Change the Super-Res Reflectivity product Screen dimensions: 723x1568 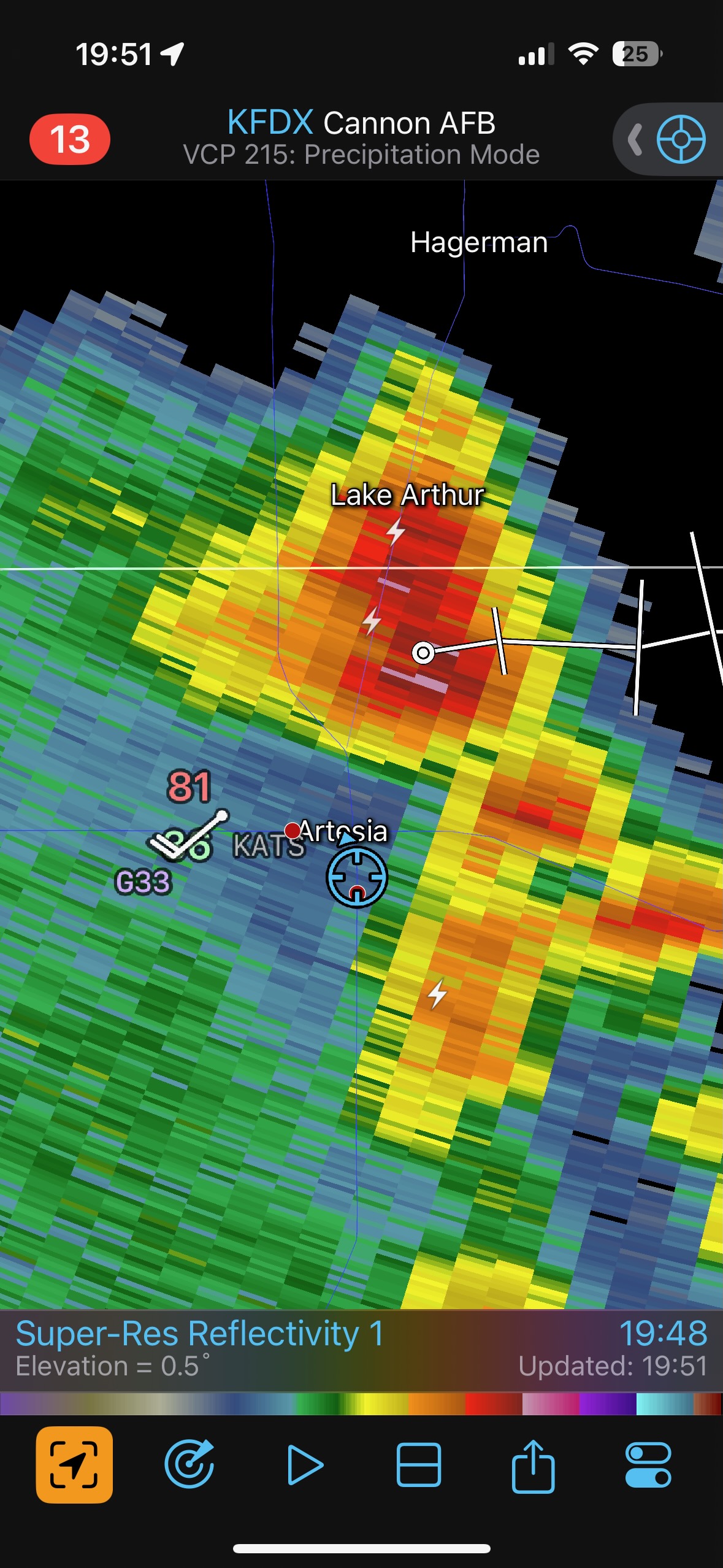pos(199,1334)
